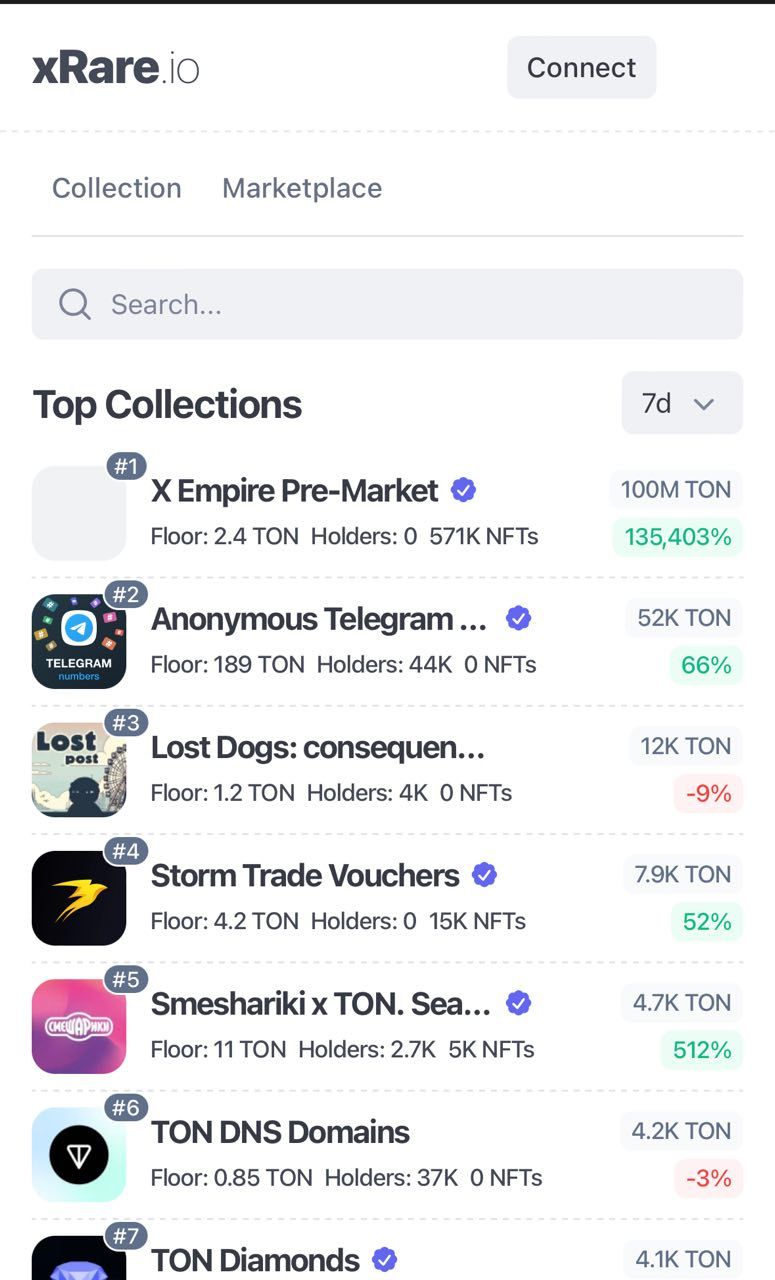Screen dimensions: 775x1280
Task: Click the search magnifier icon
Action: (74, 304)
